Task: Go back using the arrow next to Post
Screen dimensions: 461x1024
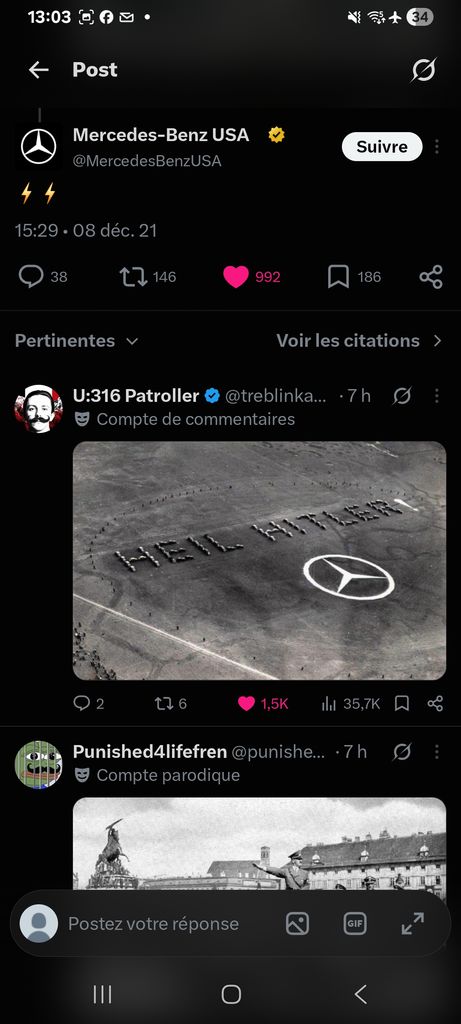Action: point(39,70)
